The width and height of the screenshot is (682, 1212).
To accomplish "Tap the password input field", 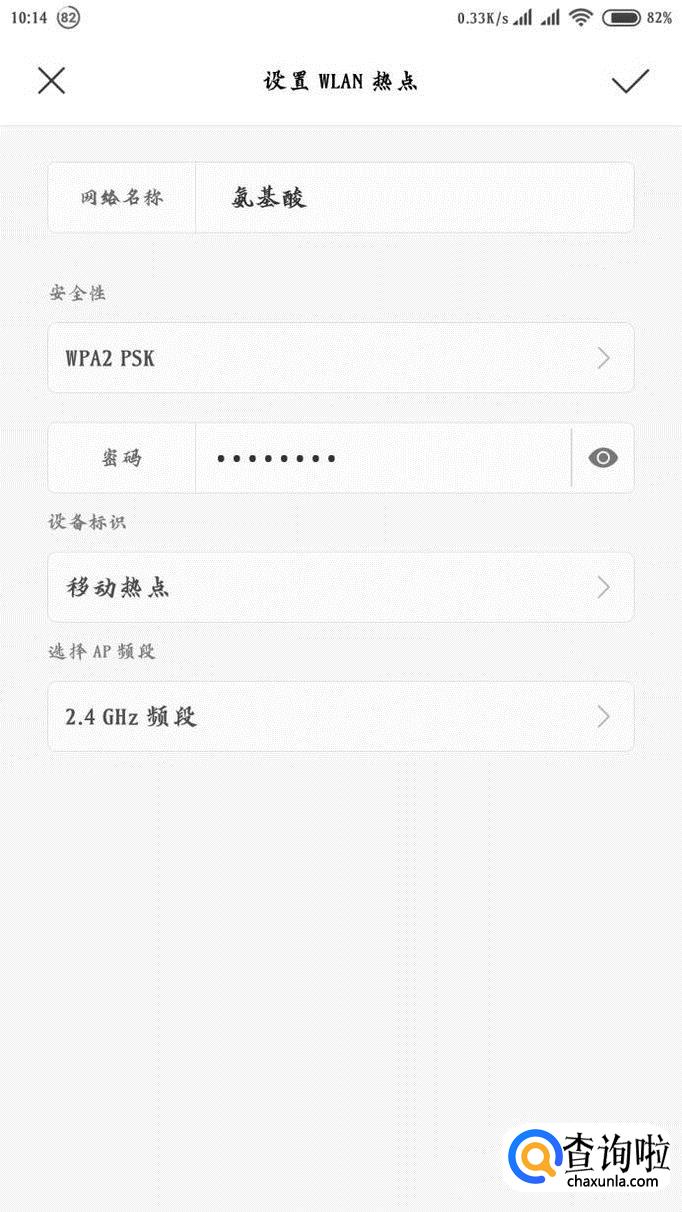I will coord(382,458).
